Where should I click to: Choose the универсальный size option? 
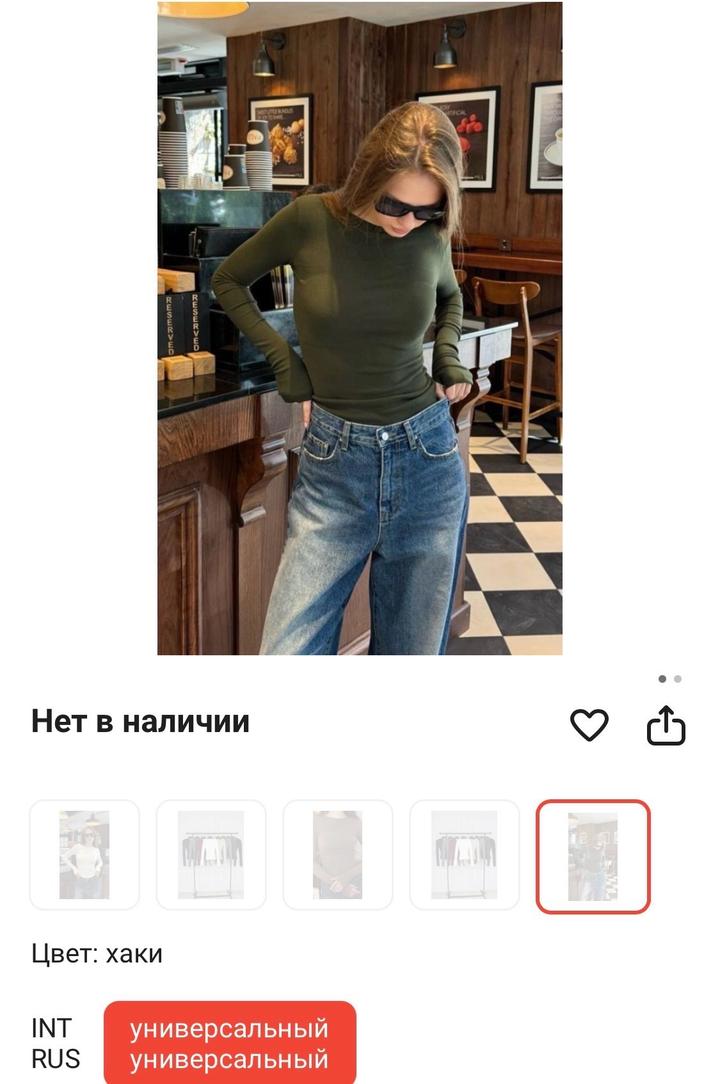click(x=230, y=1042)
